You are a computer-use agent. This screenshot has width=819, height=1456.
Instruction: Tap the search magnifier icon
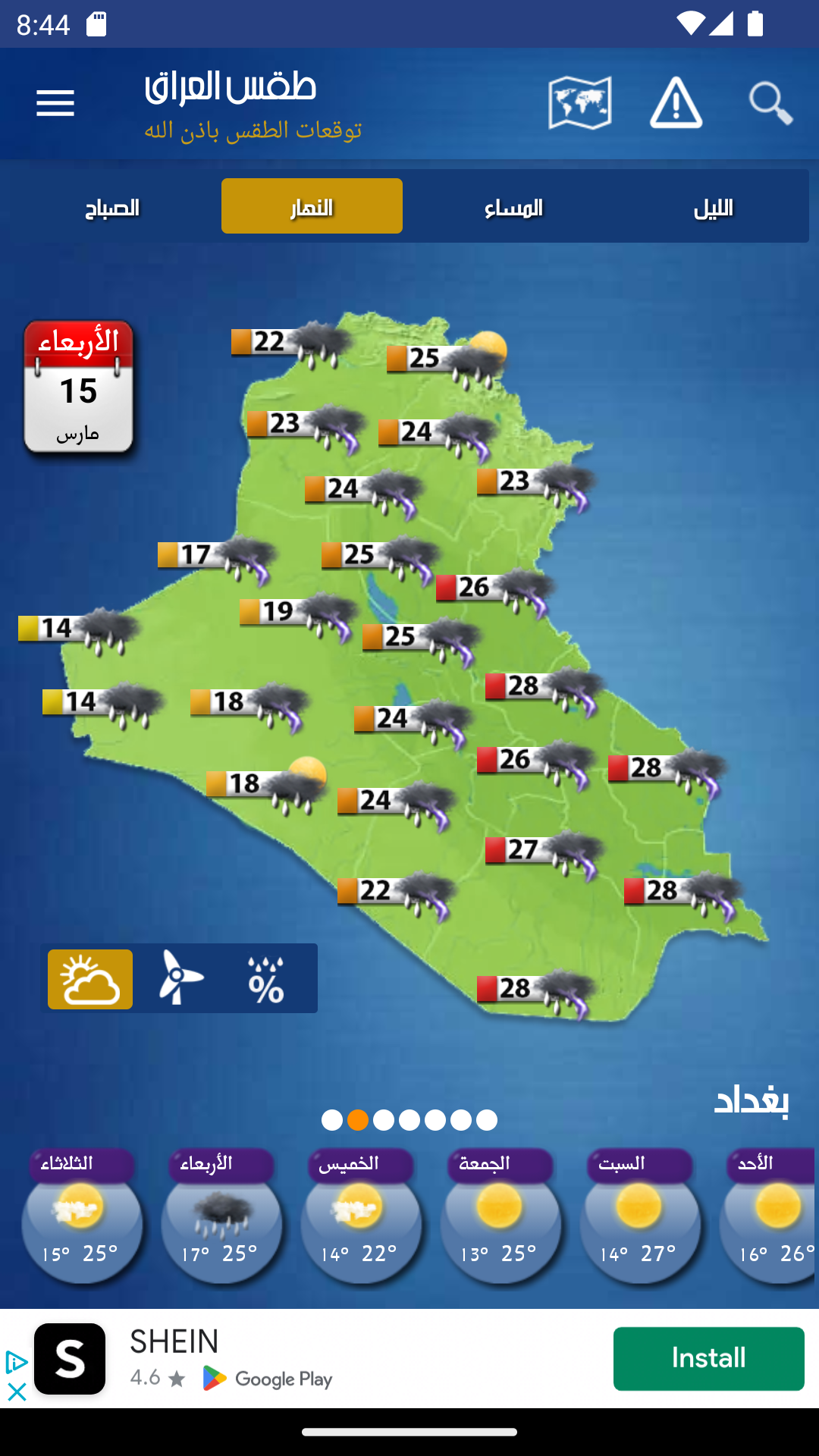(771, 103)
